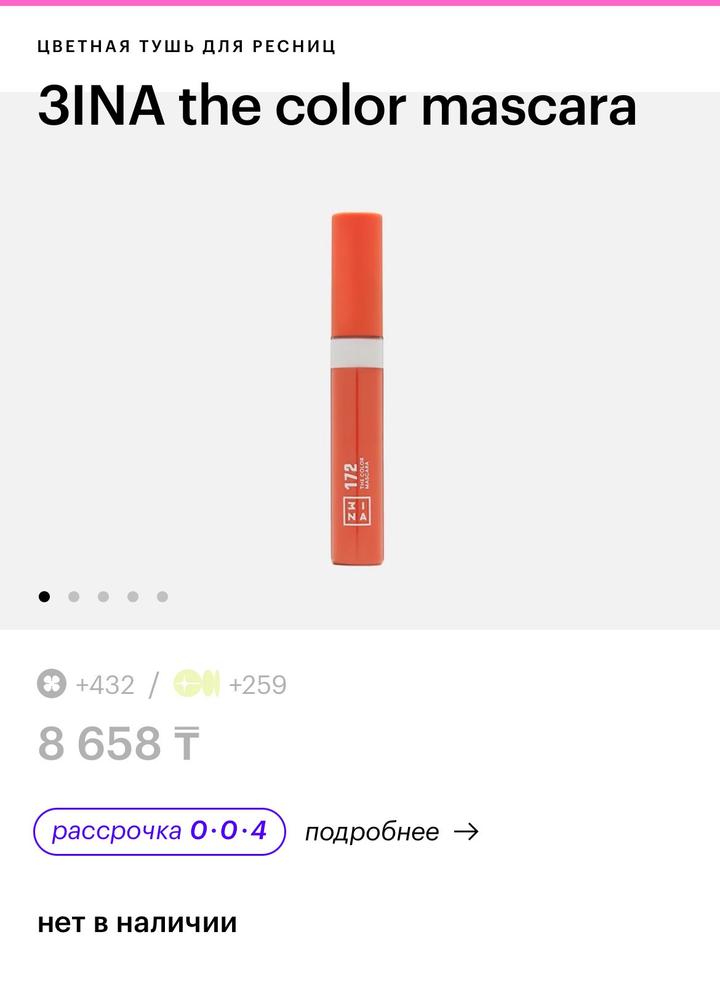Open the подробнее installment details link
Image resolution: width=720 pixels, height=986 pixels.
coord(391,832)
